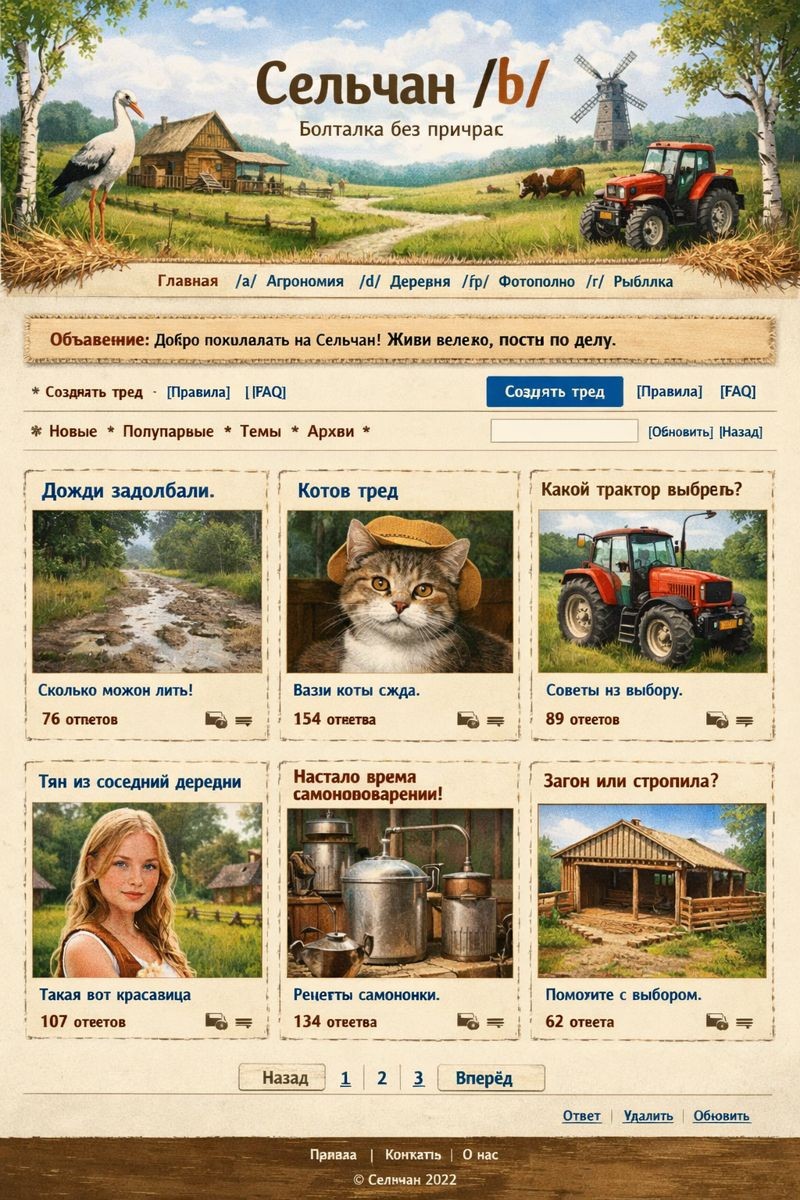Tap the [Обновить] link beside the search field
The width and height of the screenshot is (800, 1200).
tap(680, 432)
